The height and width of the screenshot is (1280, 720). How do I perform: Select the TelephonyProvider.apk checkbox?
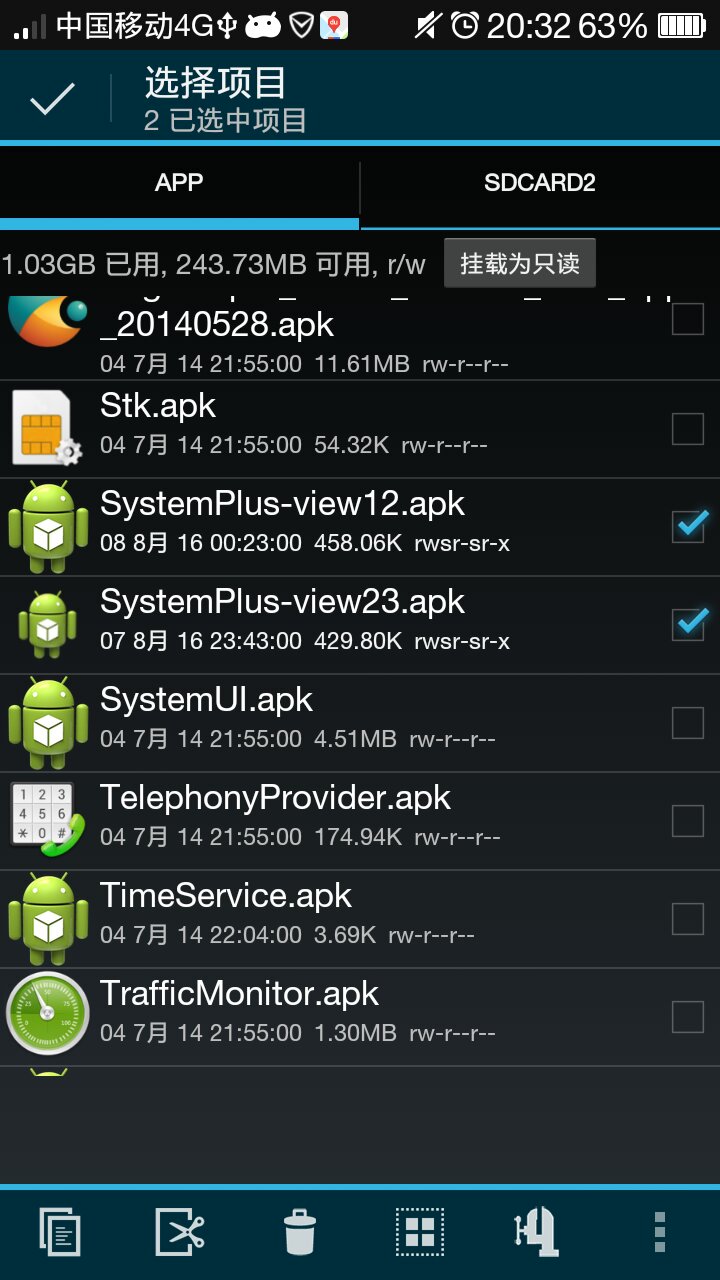(687, 820)
